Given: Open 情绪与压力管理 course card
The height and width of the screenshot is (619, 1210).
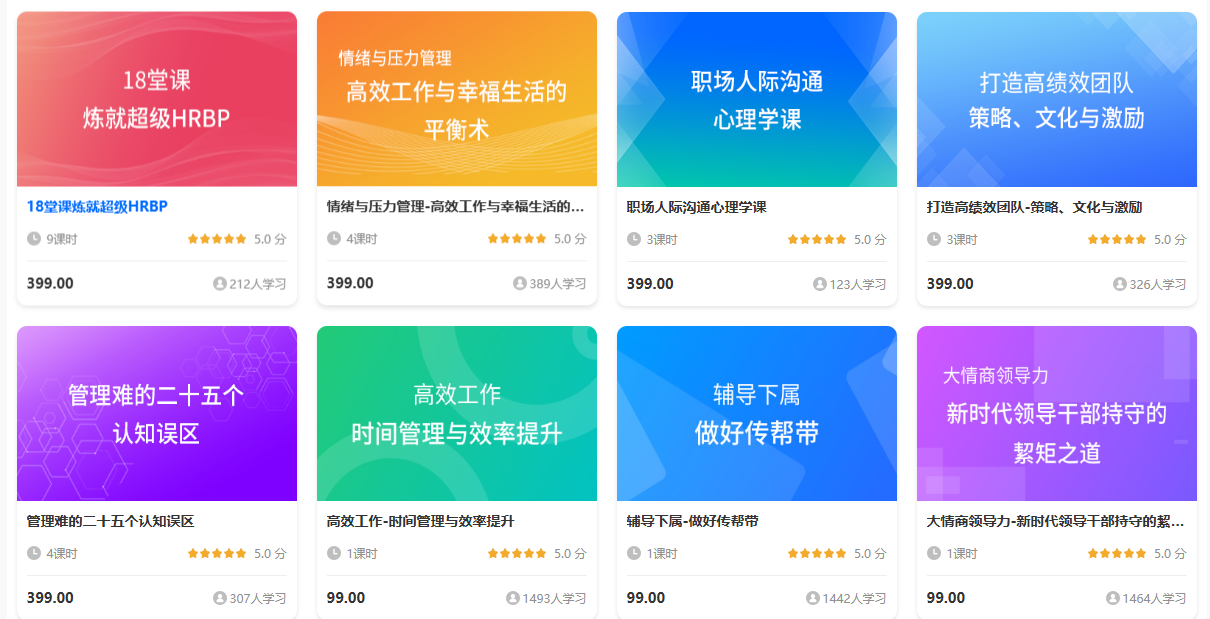Looking at the screenshot, I should pyautogui.click(x=457, y=100).
